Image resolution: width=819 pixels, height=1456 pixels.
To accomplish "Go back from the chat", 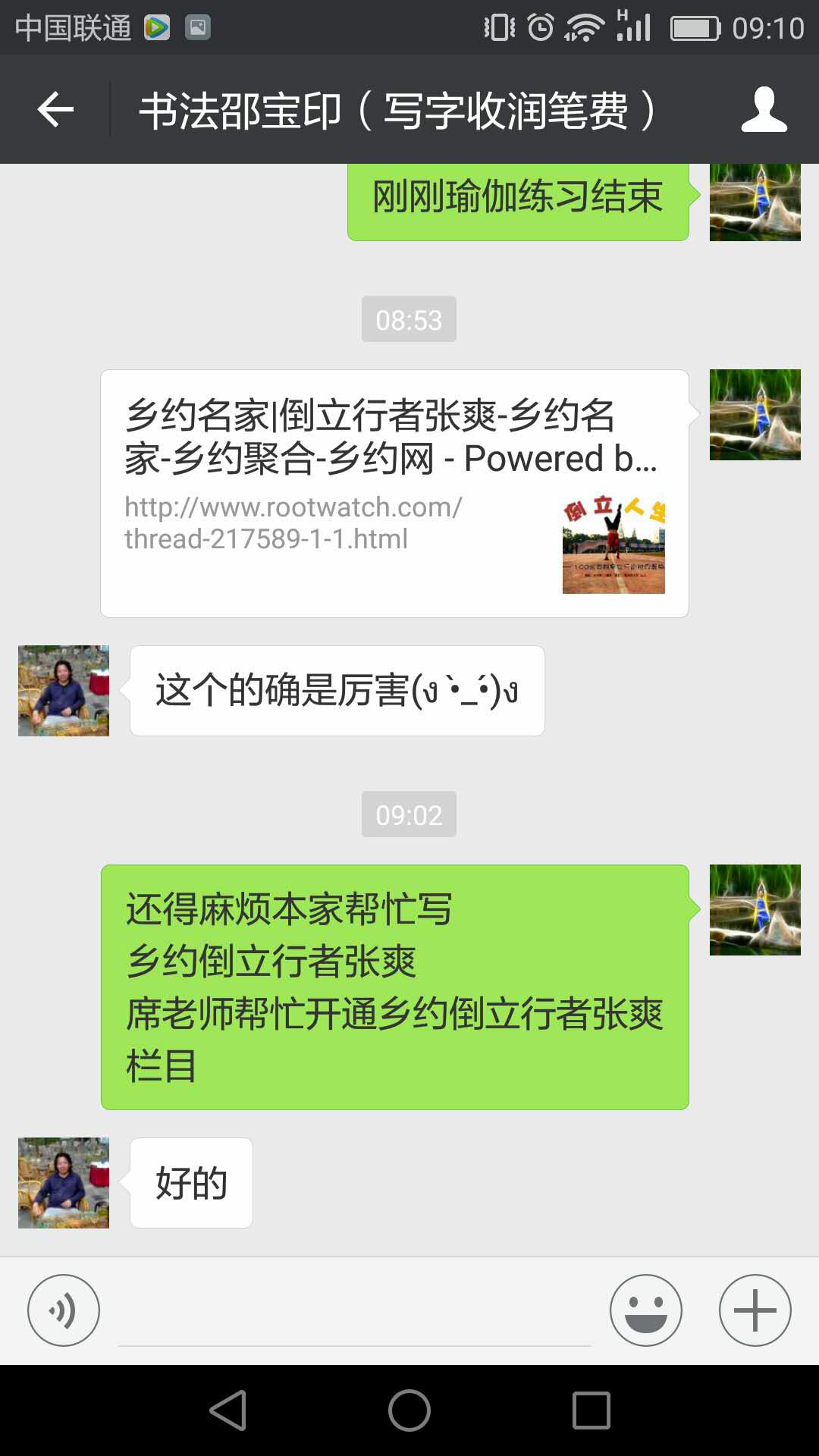I will coord(55,110).
